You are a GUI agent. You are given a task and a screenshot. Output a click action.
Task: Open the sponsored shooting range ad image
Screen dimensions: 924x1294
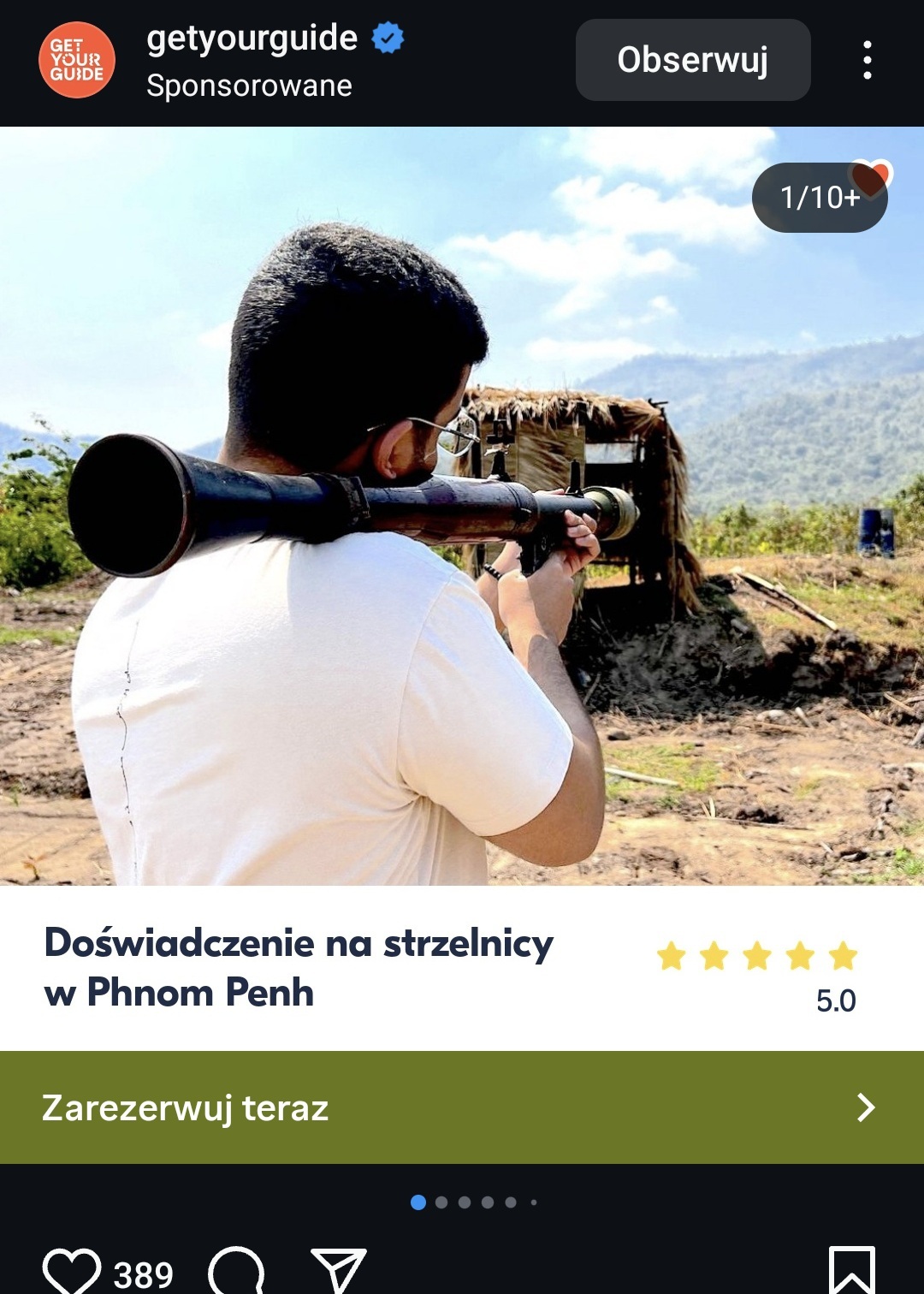[462, 505]
